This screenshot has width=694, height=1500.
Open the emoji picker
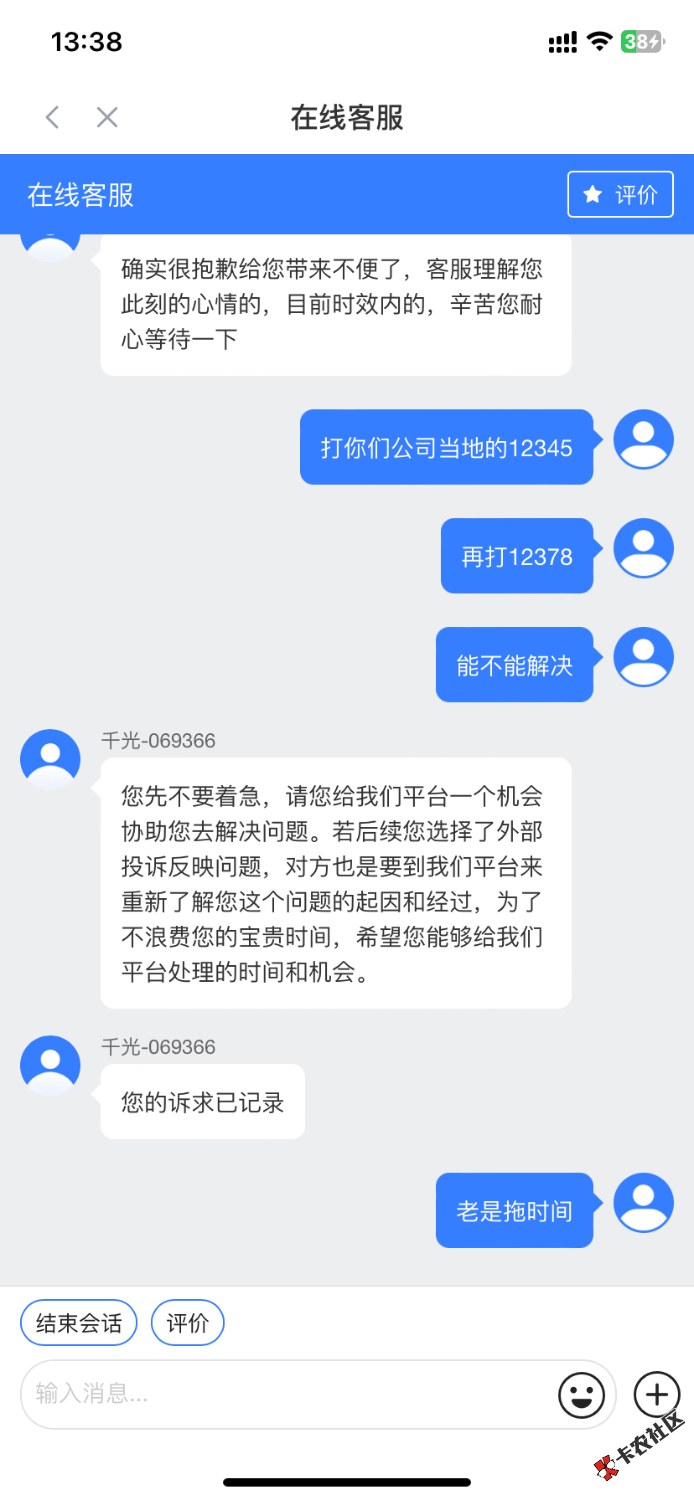tap(581, 1394)
